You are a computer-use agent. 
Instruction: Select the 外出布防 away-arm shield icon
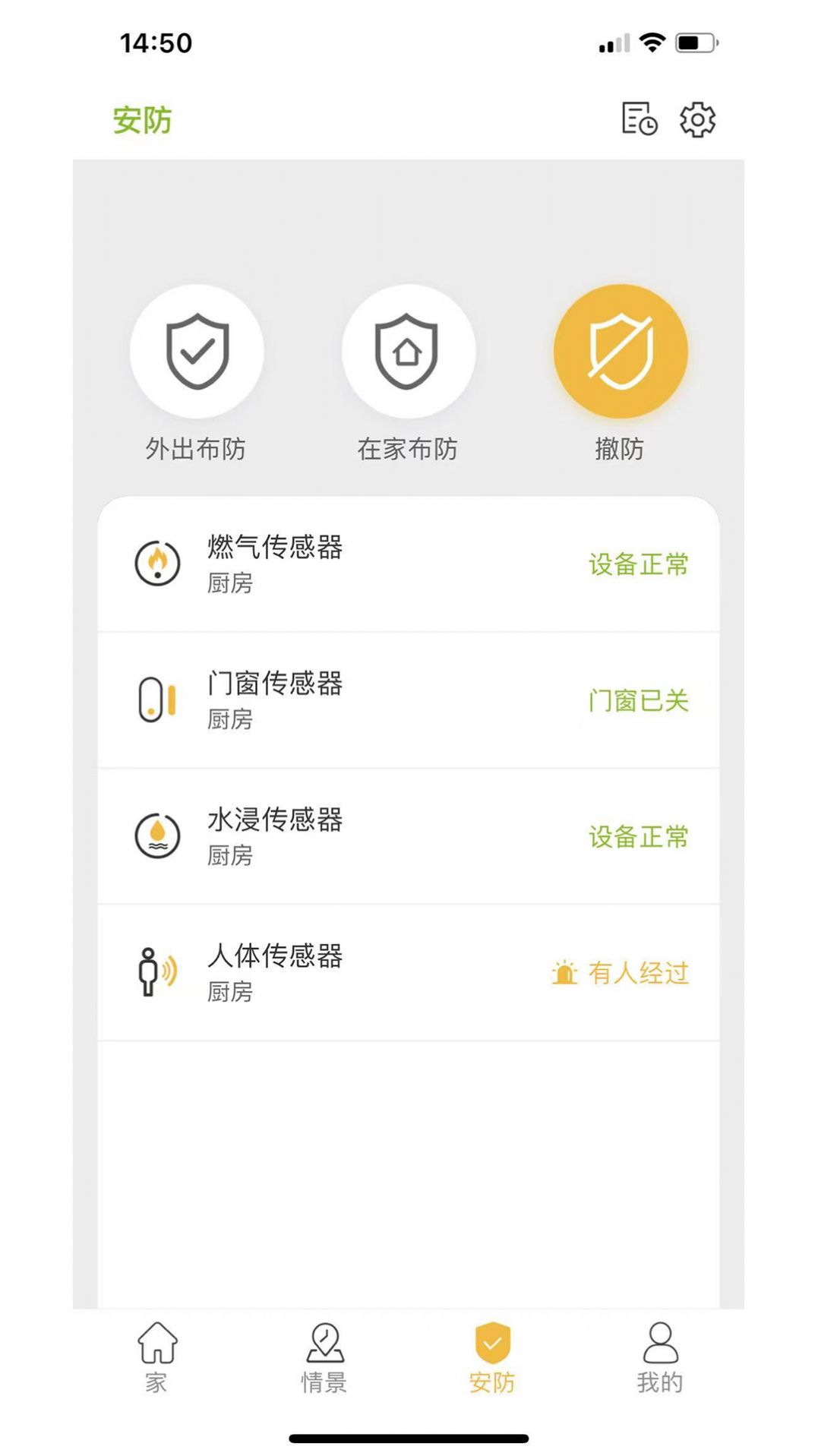click(197, 351)
